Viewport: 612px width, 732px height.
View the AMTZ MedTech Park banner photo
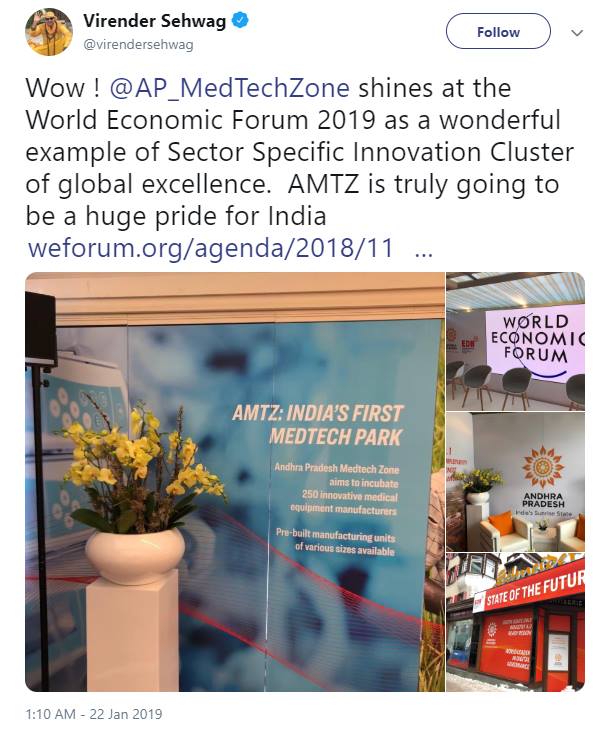(234, 481)
